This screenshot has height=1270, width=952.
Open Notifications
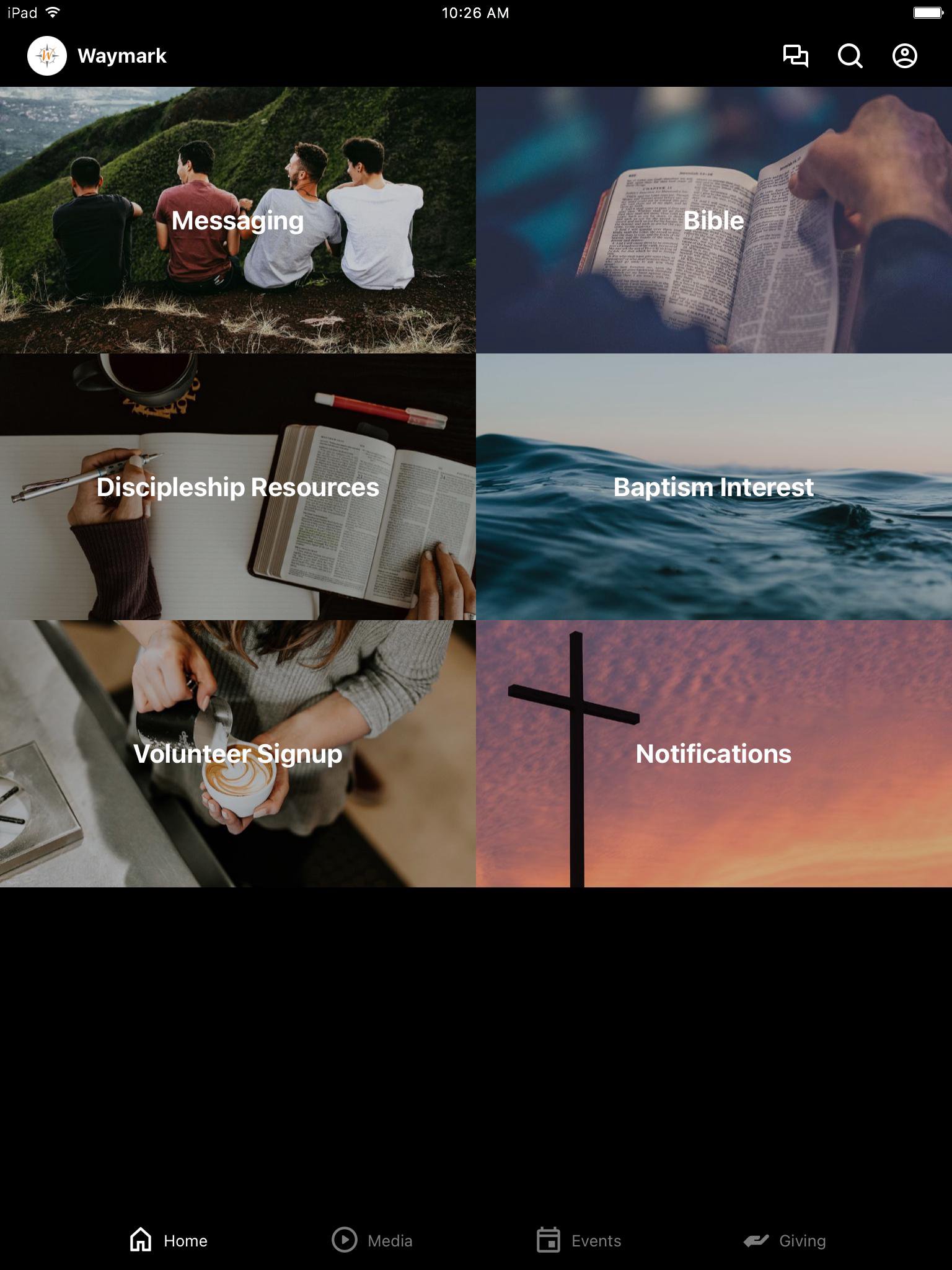click(x=713, y=754)
